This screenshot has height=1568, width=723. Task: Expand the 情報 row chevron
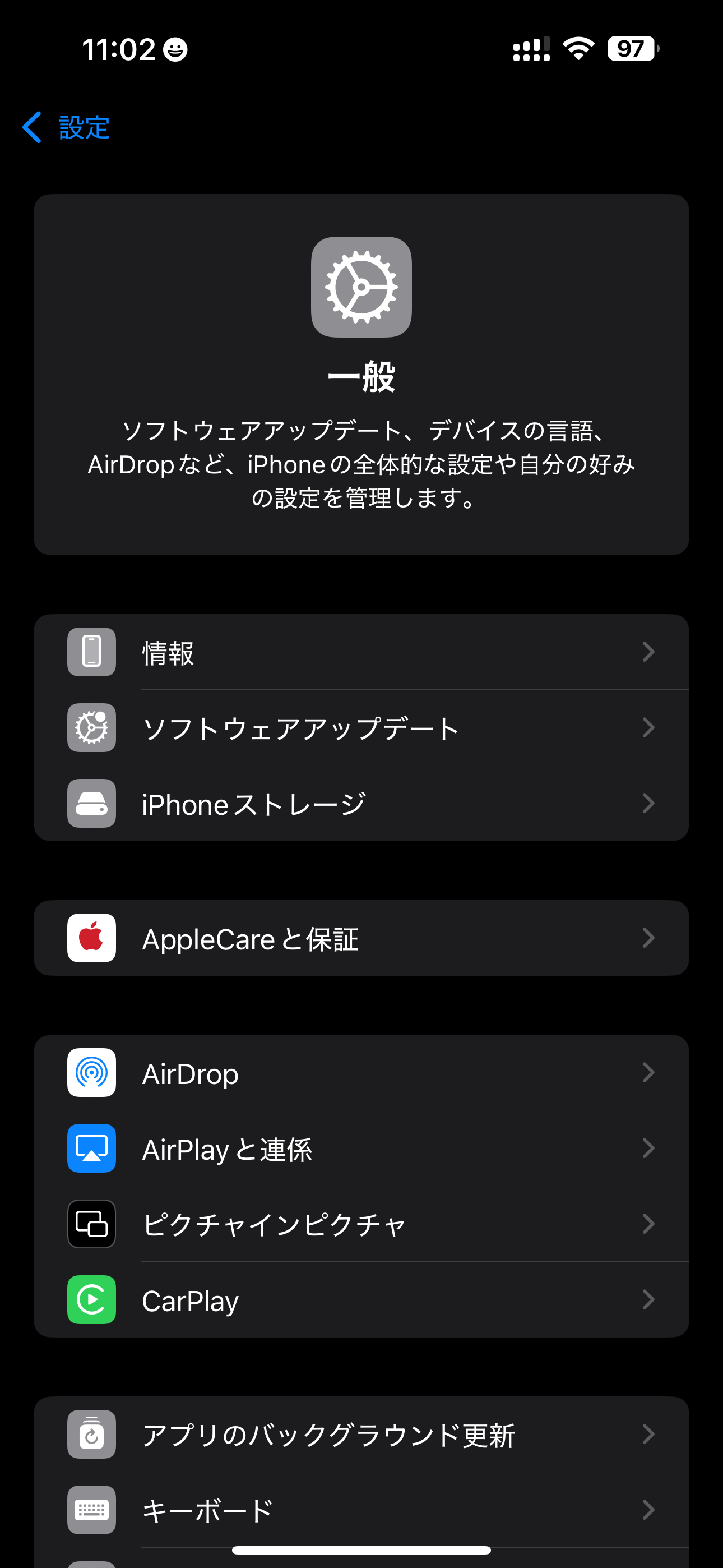pyautogui.click(x=649, y=652)
